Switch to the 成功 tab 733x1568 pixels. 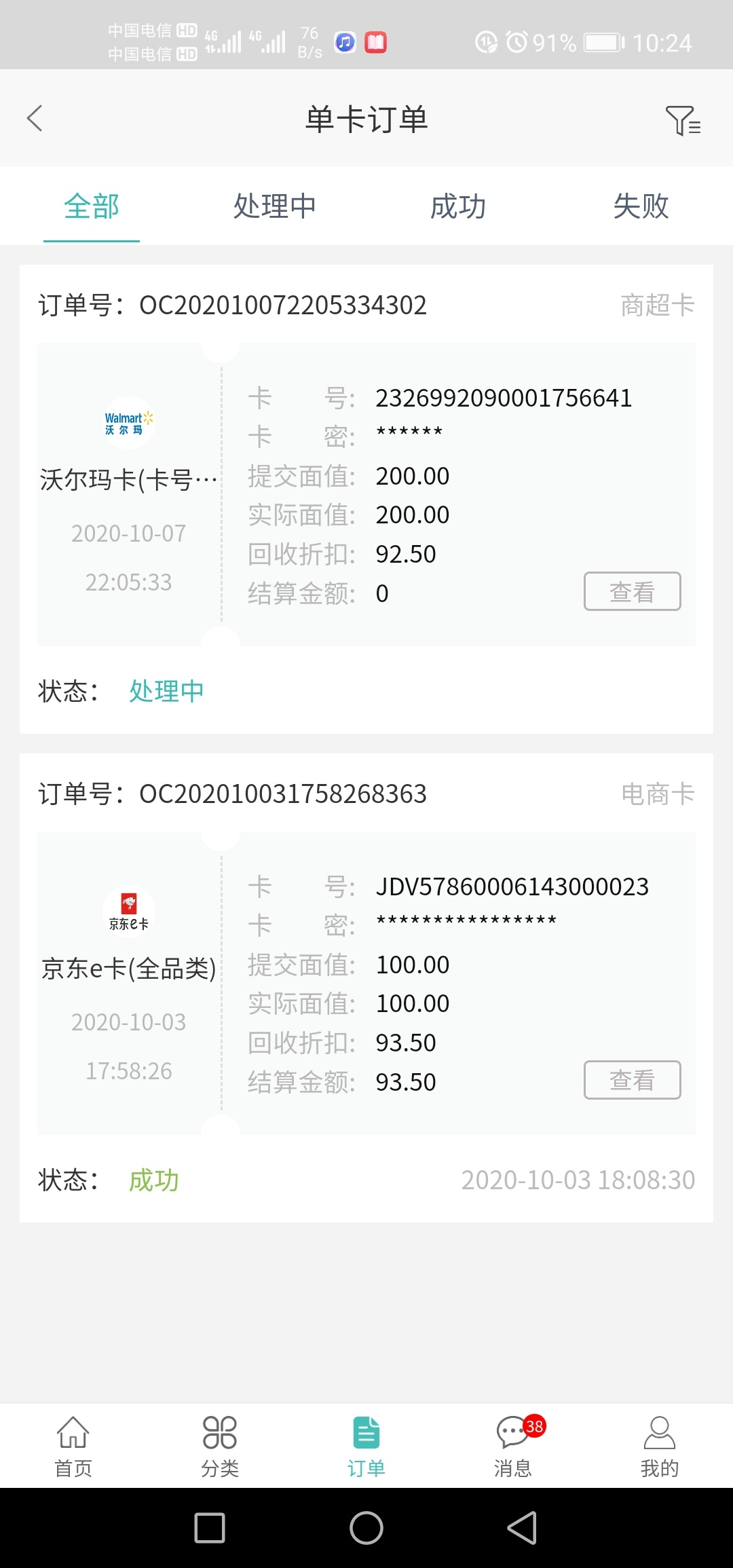point(458,206)
